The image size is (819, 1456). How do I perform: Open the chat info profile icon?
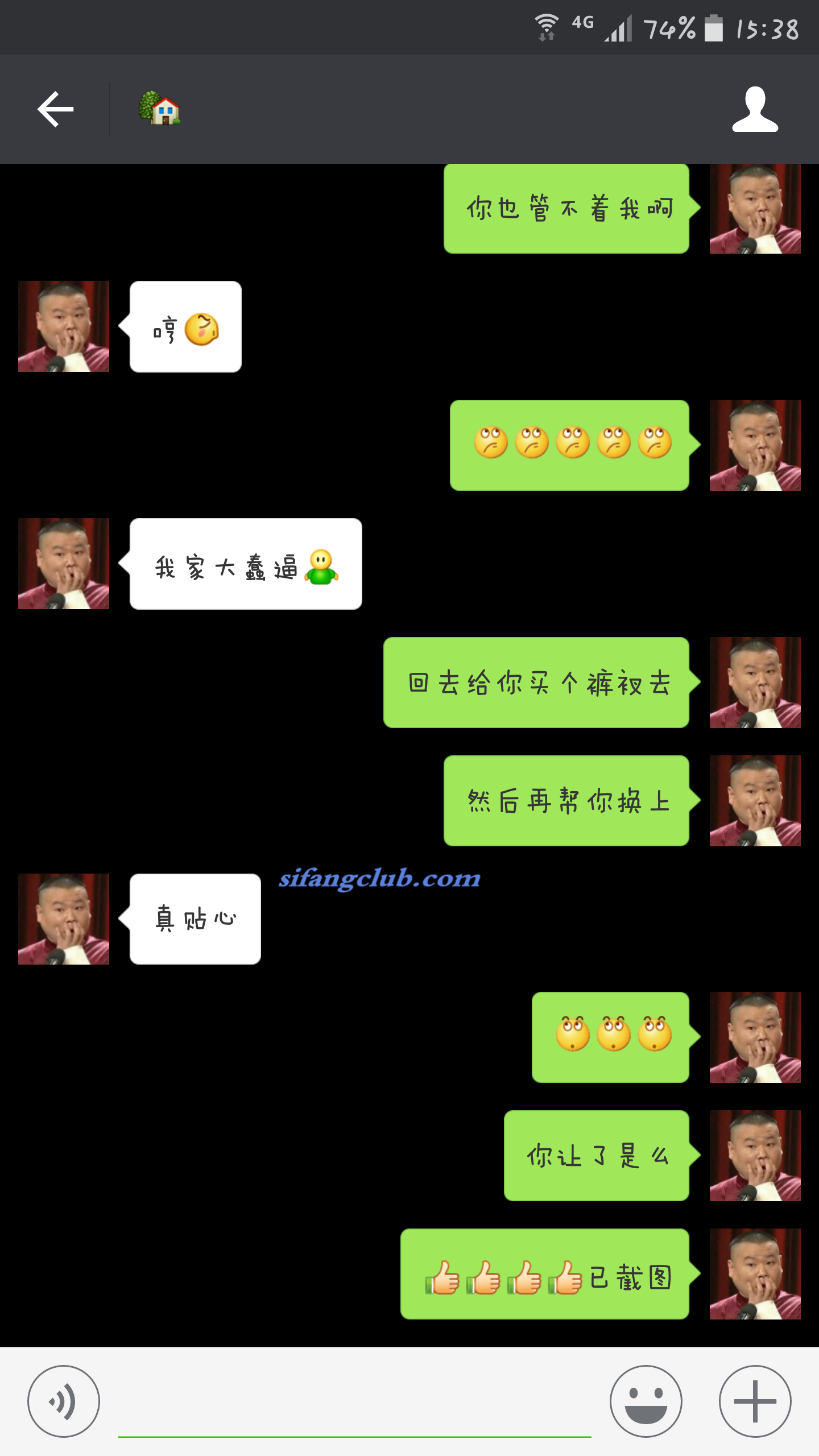[755, 109]
